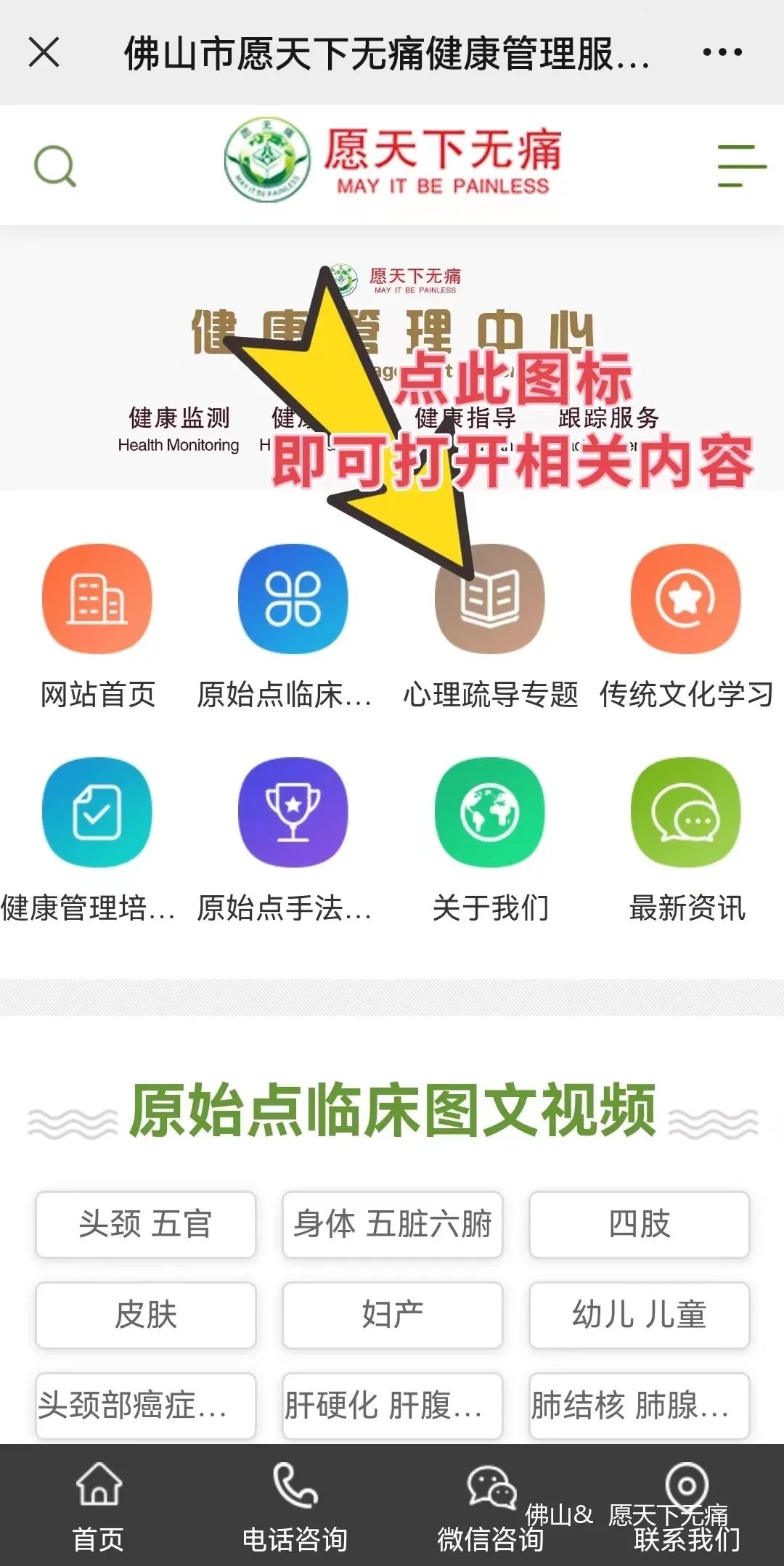The height and width of the screenshot is (1566, 784).
Task: Open 网站首页 icon
Action: pyautogui.click(x=97, y=599)
